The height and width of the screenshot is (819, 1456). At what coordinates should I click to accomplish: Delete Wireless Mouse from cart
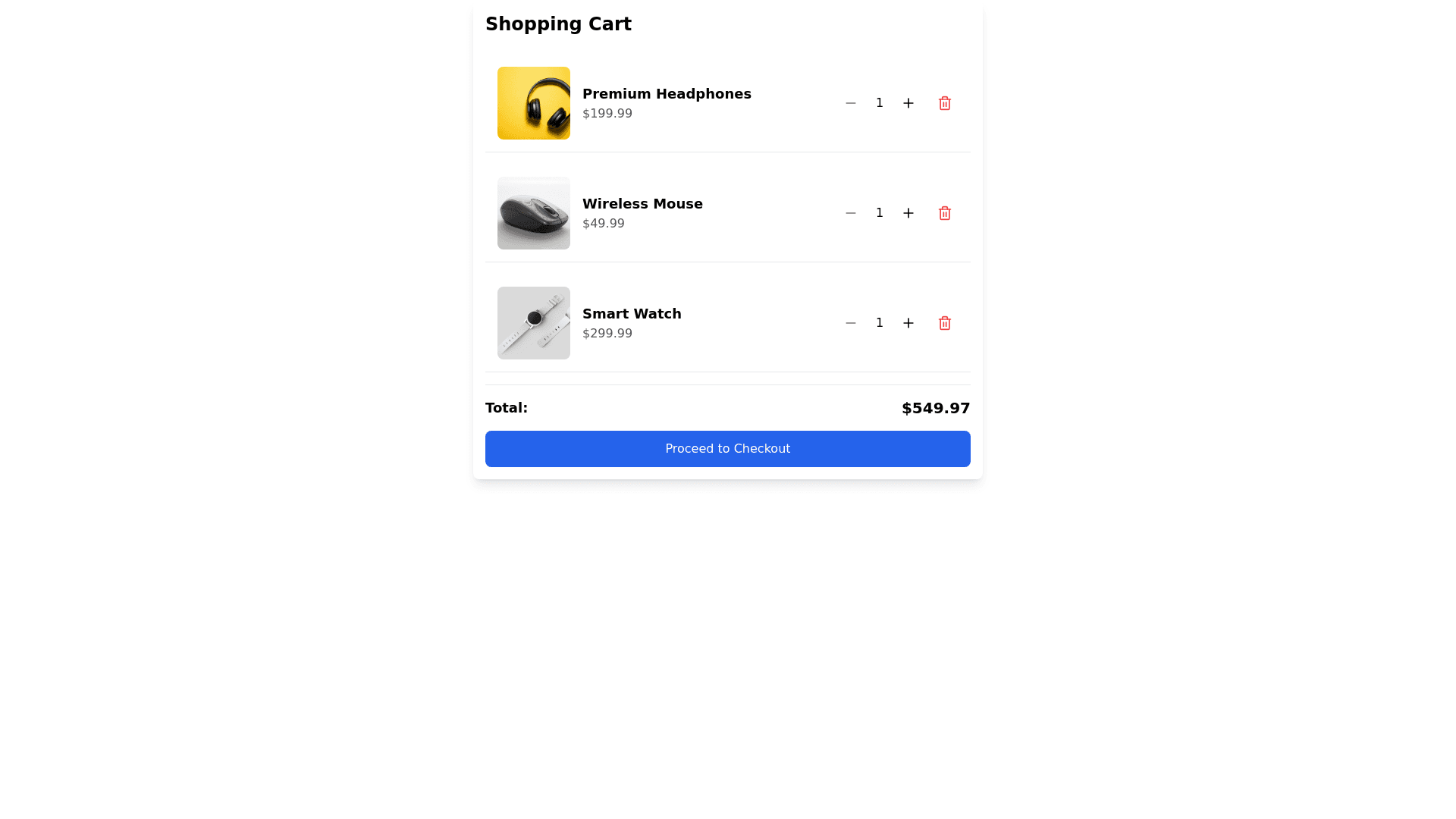[x=944, y=213]
